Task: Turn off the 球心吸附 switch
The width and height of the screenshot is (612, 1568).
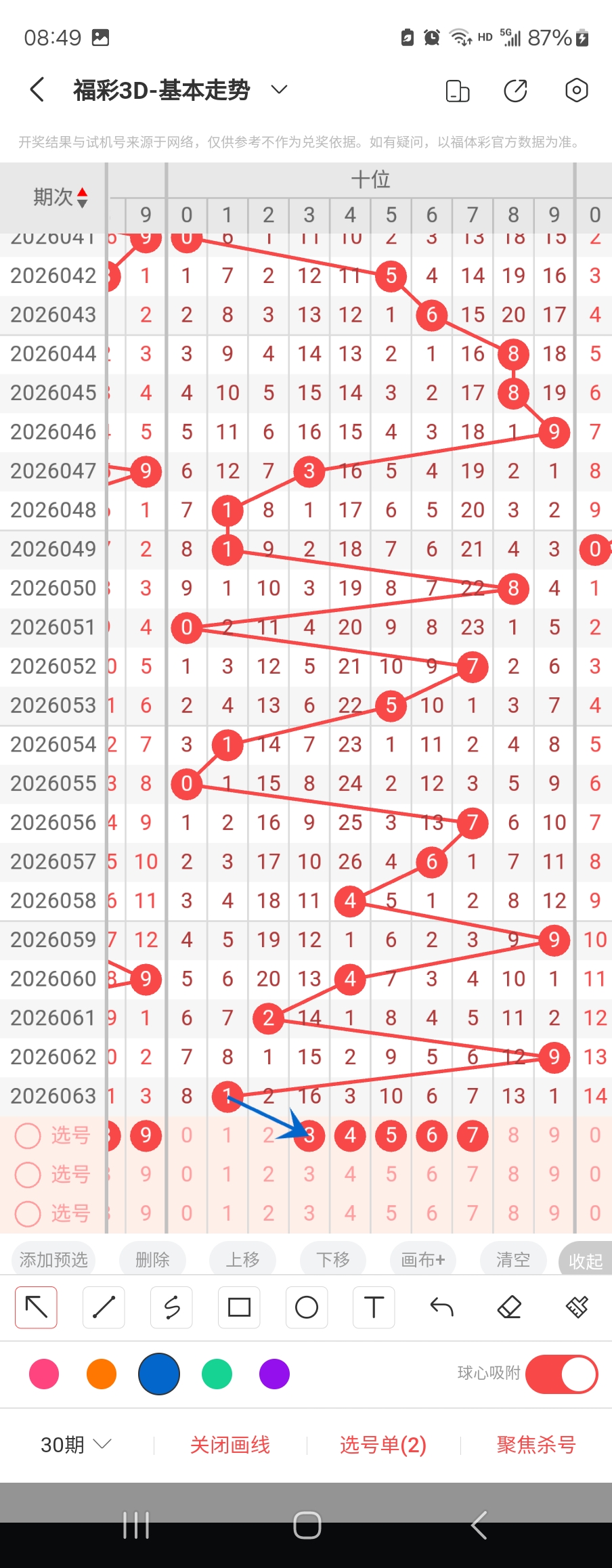Action: tap(561, 1374)
